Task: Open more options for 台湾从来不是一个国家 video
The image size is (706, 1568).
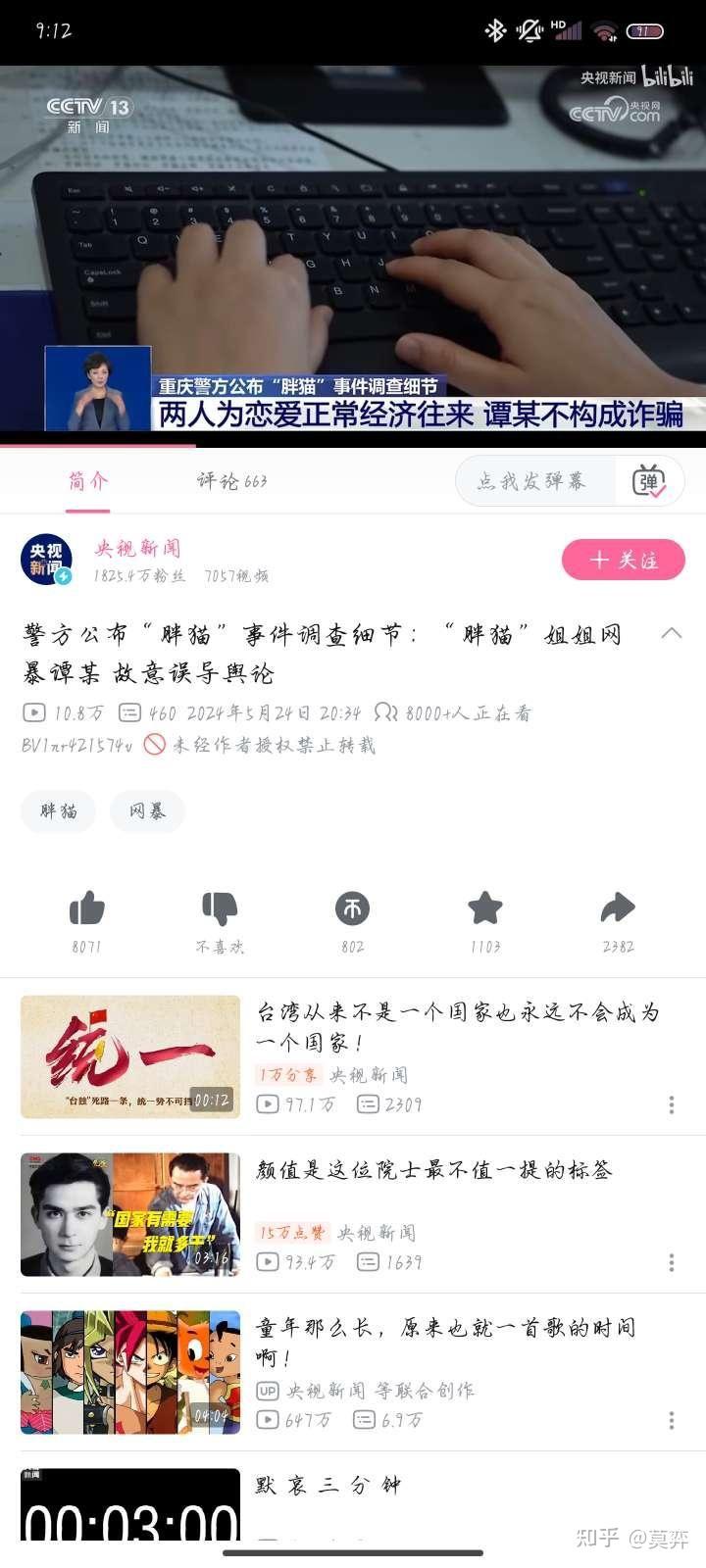Action: tap(672, 1105)
